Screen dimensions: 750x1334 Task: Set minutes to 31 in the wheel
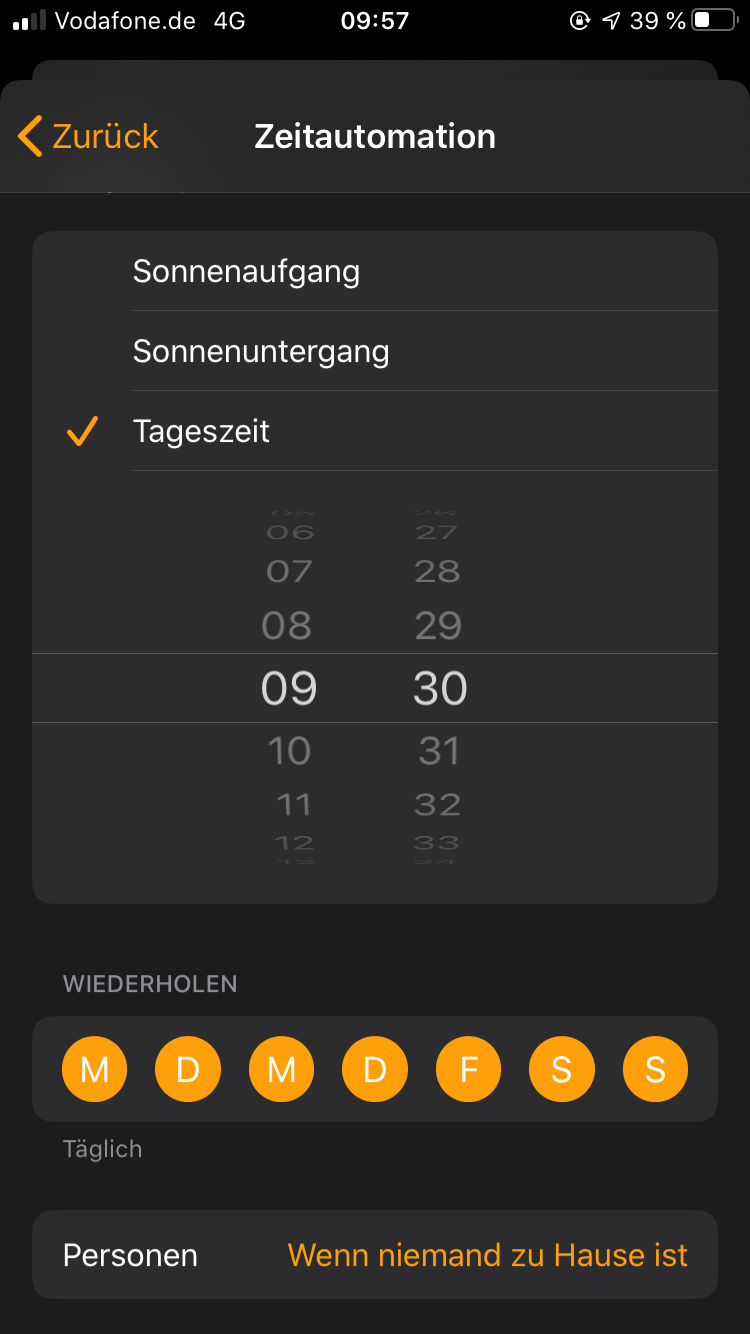coord(439,751)
